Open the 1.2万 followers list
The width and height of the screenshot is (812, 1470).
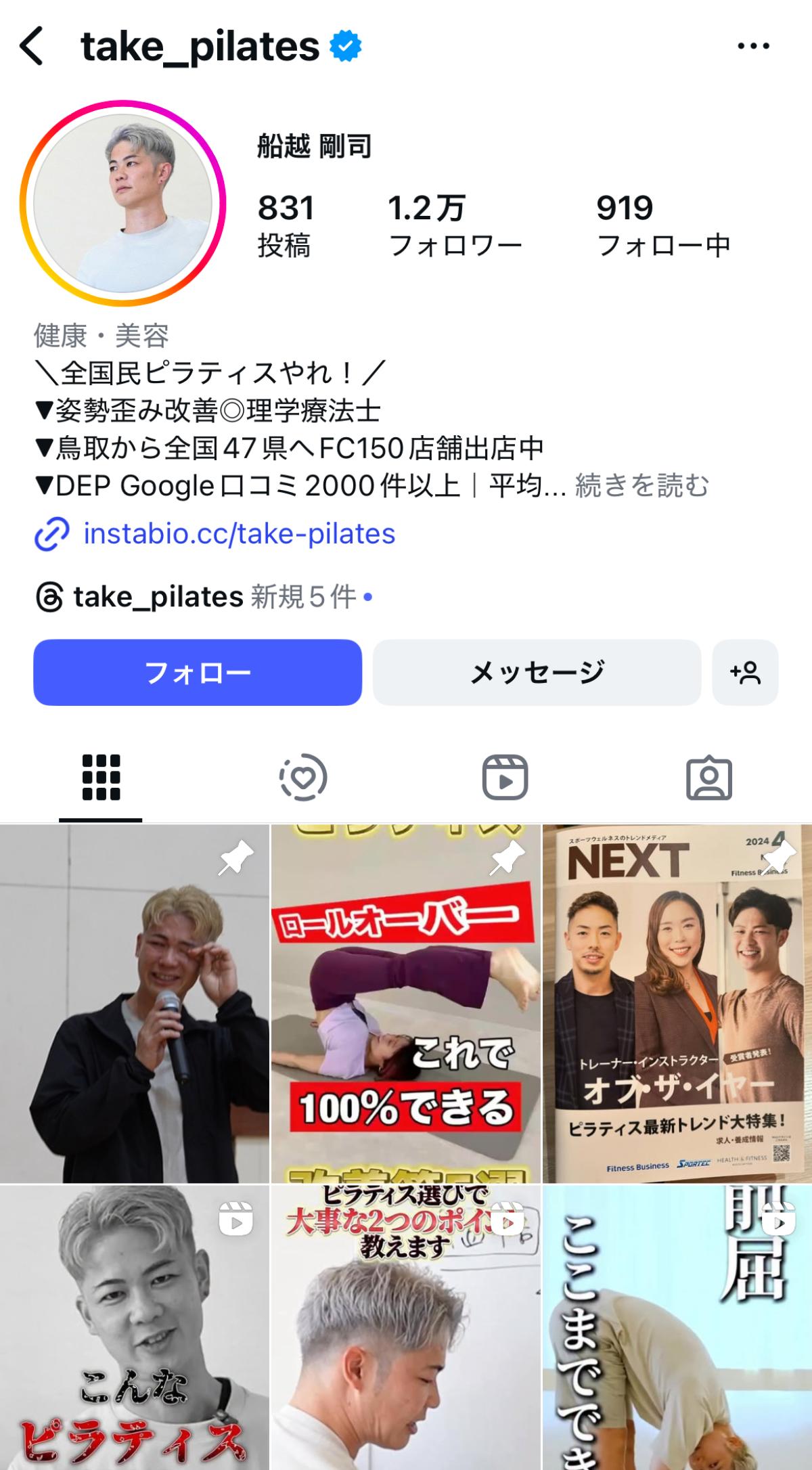pos(455,225)
